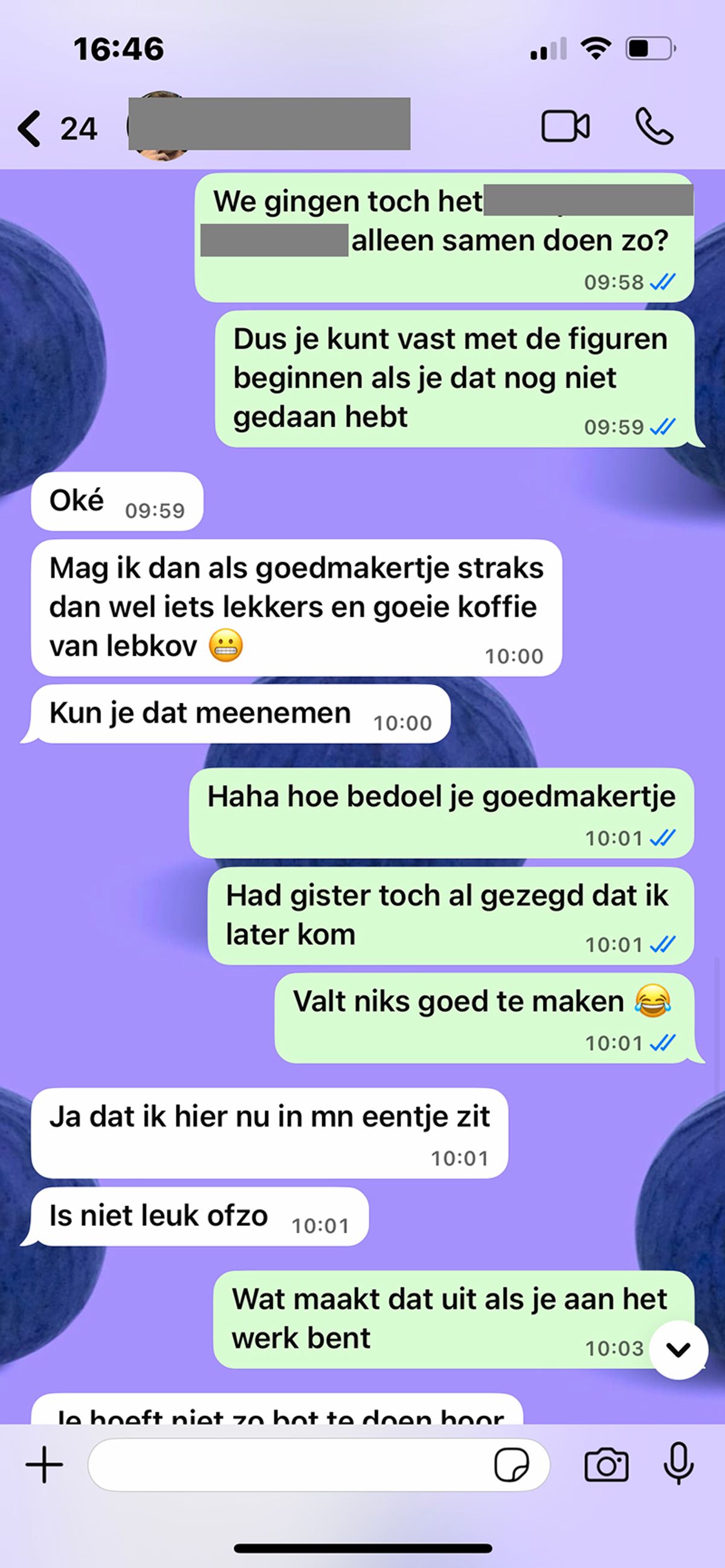Record a voice message
725x1568 pixels.
coord(678,1464)
